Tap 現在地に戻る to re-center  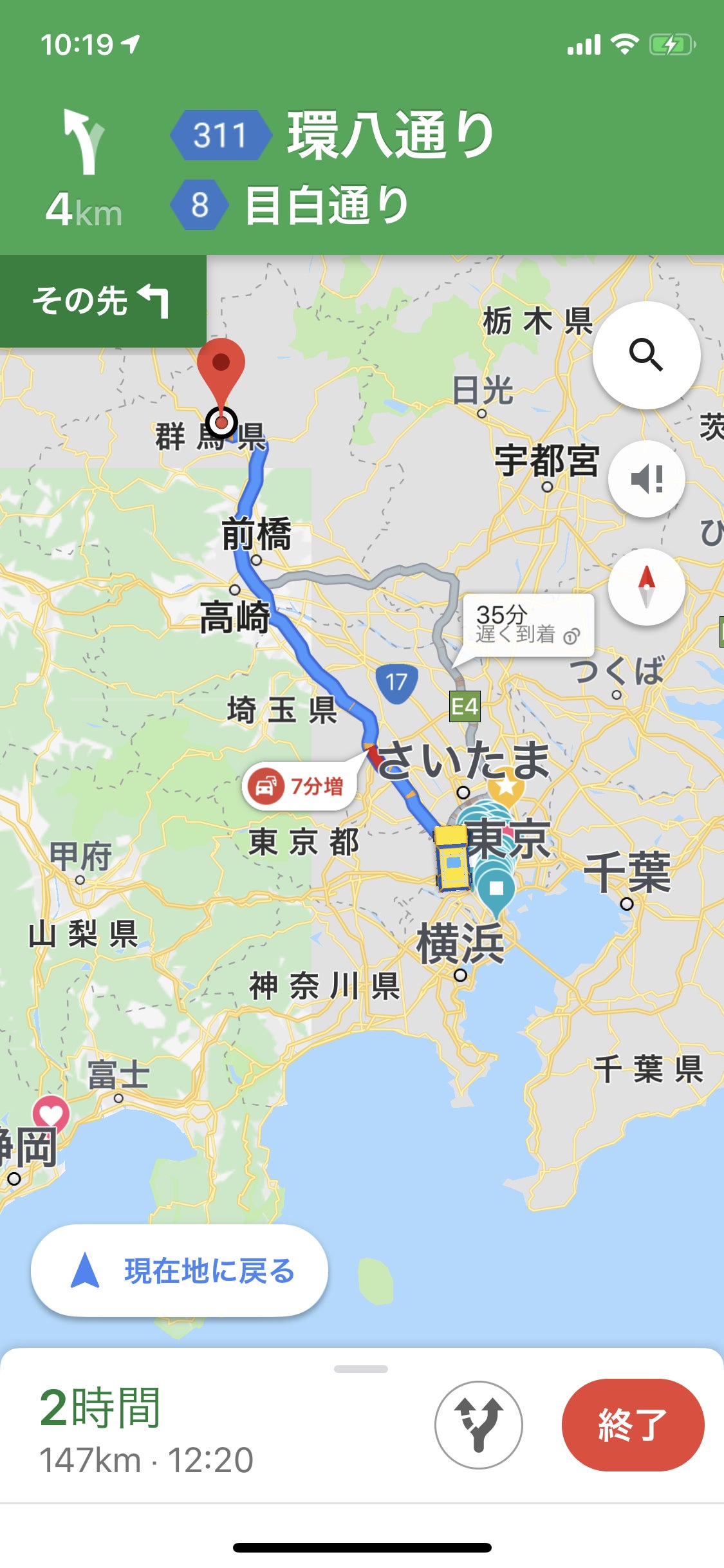point(180,1271)
